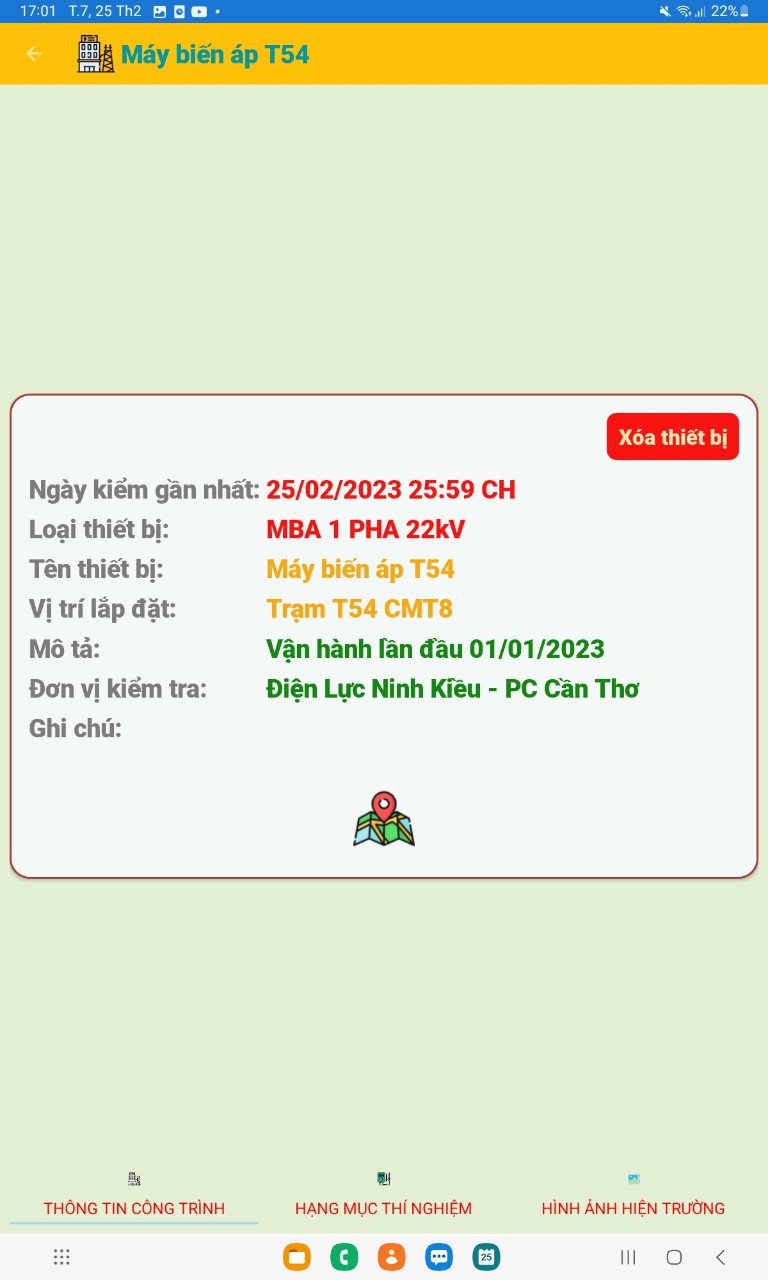Open the map location pin icon
The width and height of the screenshot is (768, 1280).
(x=384, y=819)
